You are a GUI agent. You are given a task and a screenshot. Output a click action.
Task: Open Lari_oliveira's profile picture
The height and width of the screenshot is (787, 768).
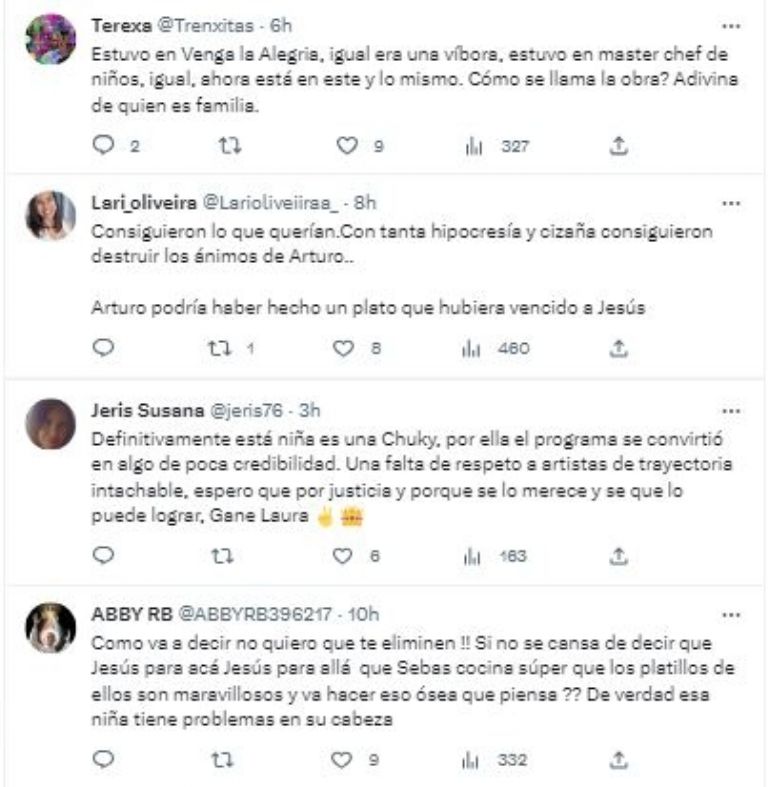(x=50, y=215)
